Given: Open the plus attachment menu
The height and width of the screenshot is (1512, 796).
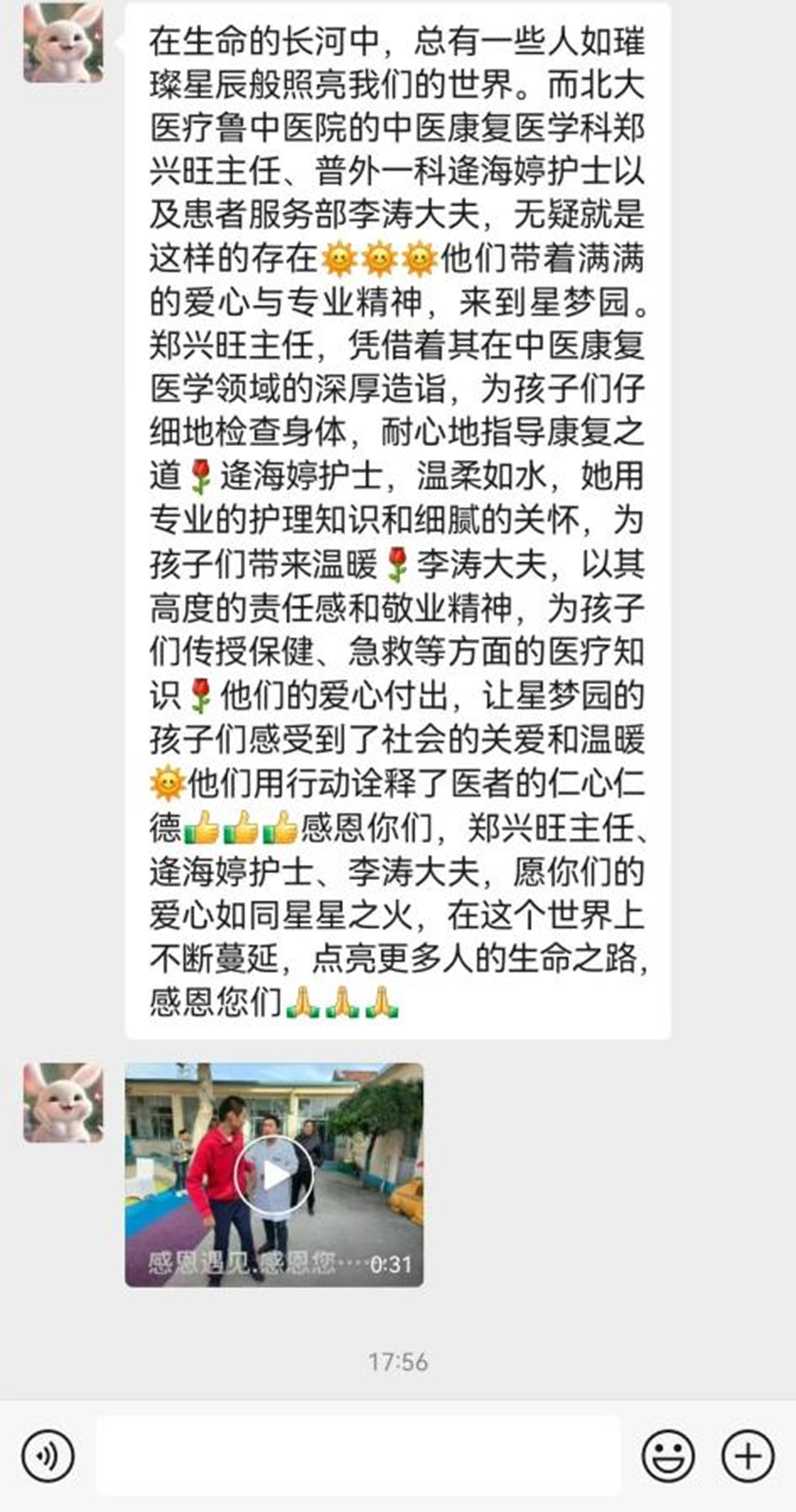Looking at the screenshot, I should tap(746, 1455).
